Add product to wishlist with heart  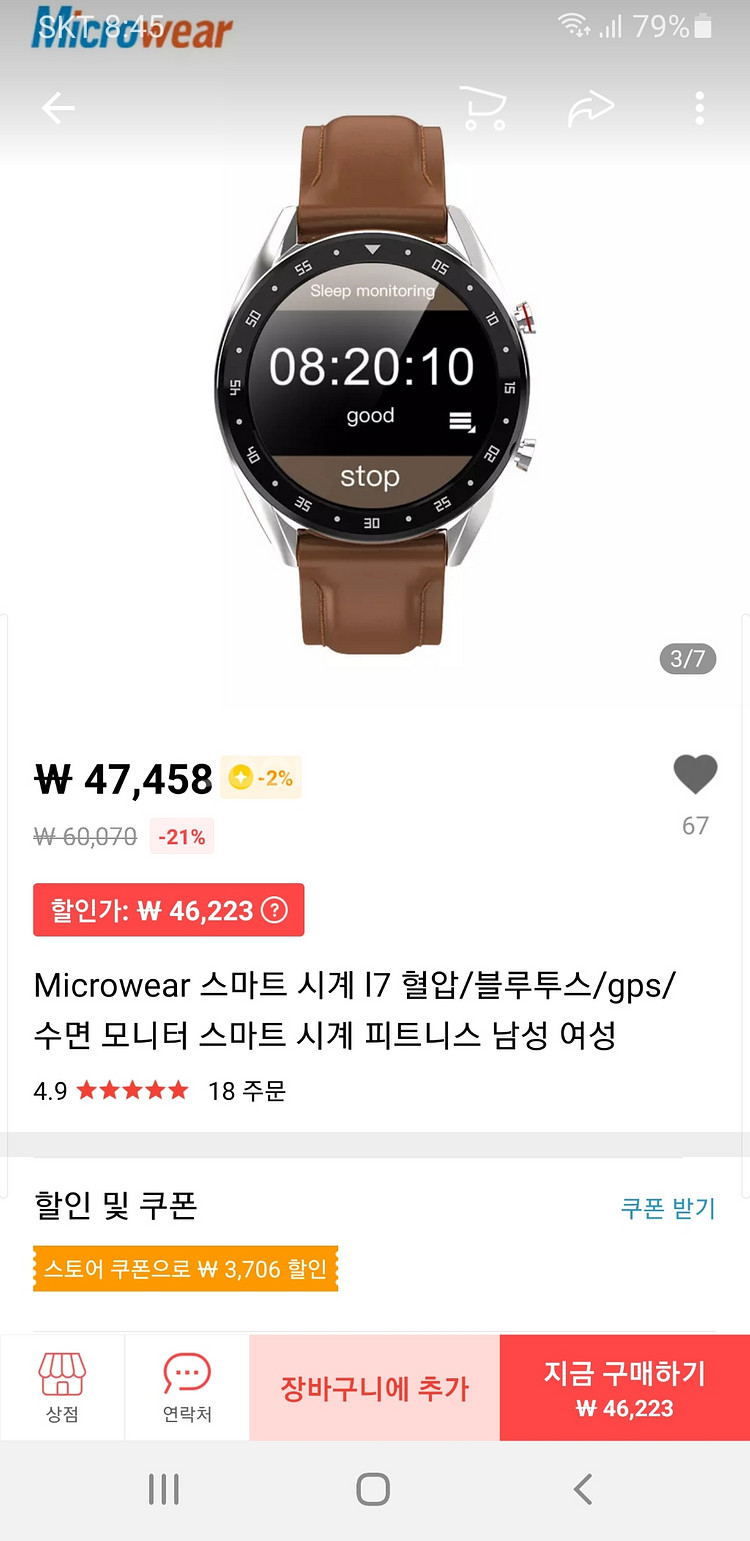click(695, 776)
